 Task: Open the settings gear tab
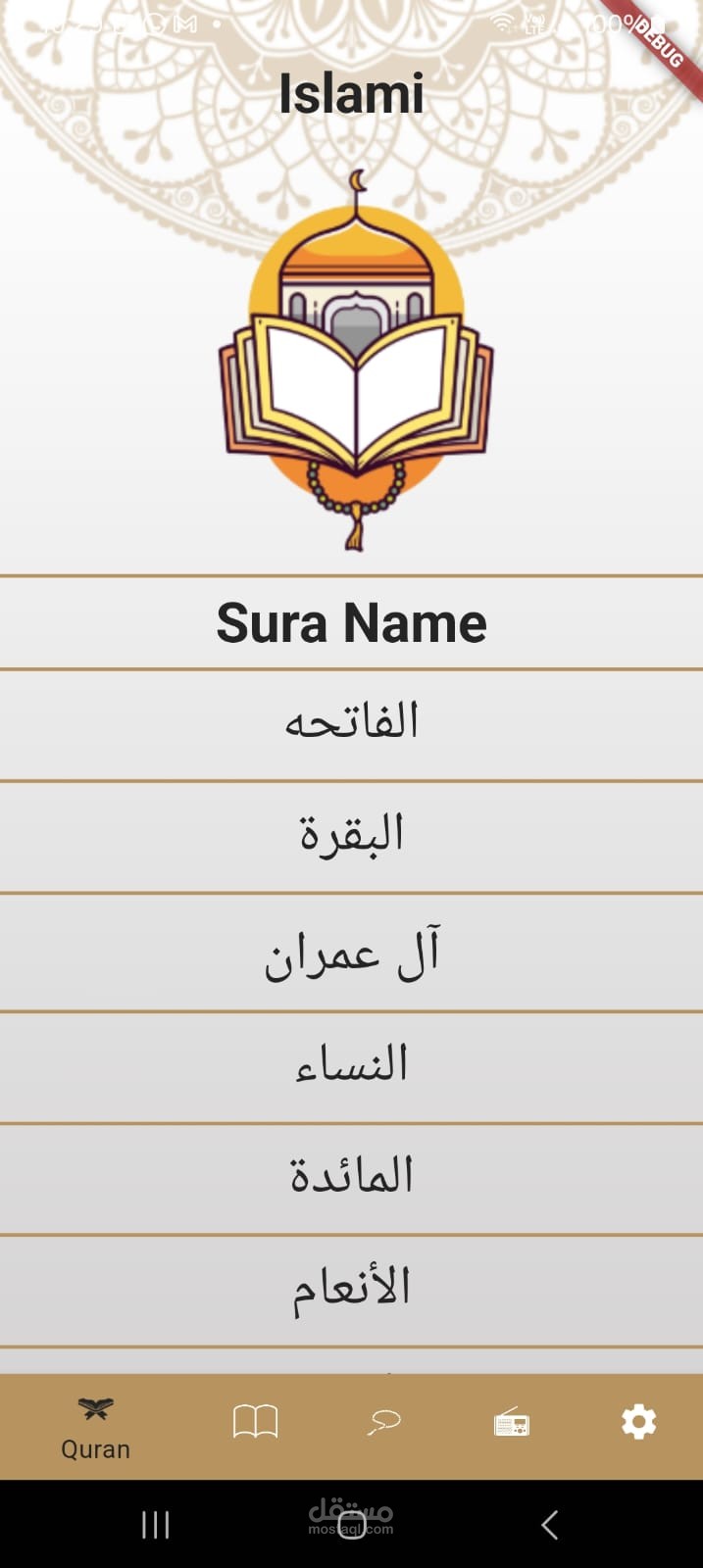639,1422
